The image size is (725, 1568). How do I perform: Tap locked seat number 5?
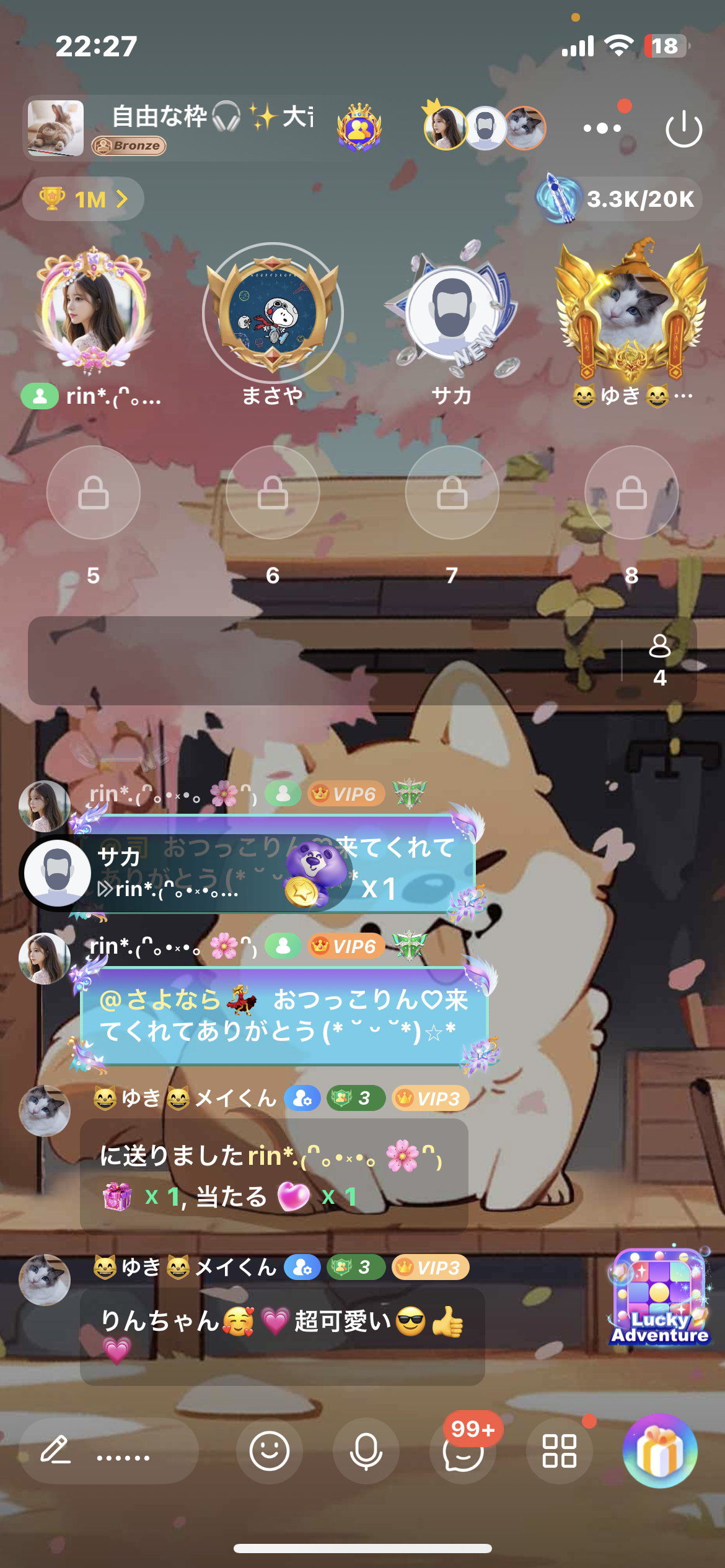pos(94,492)
